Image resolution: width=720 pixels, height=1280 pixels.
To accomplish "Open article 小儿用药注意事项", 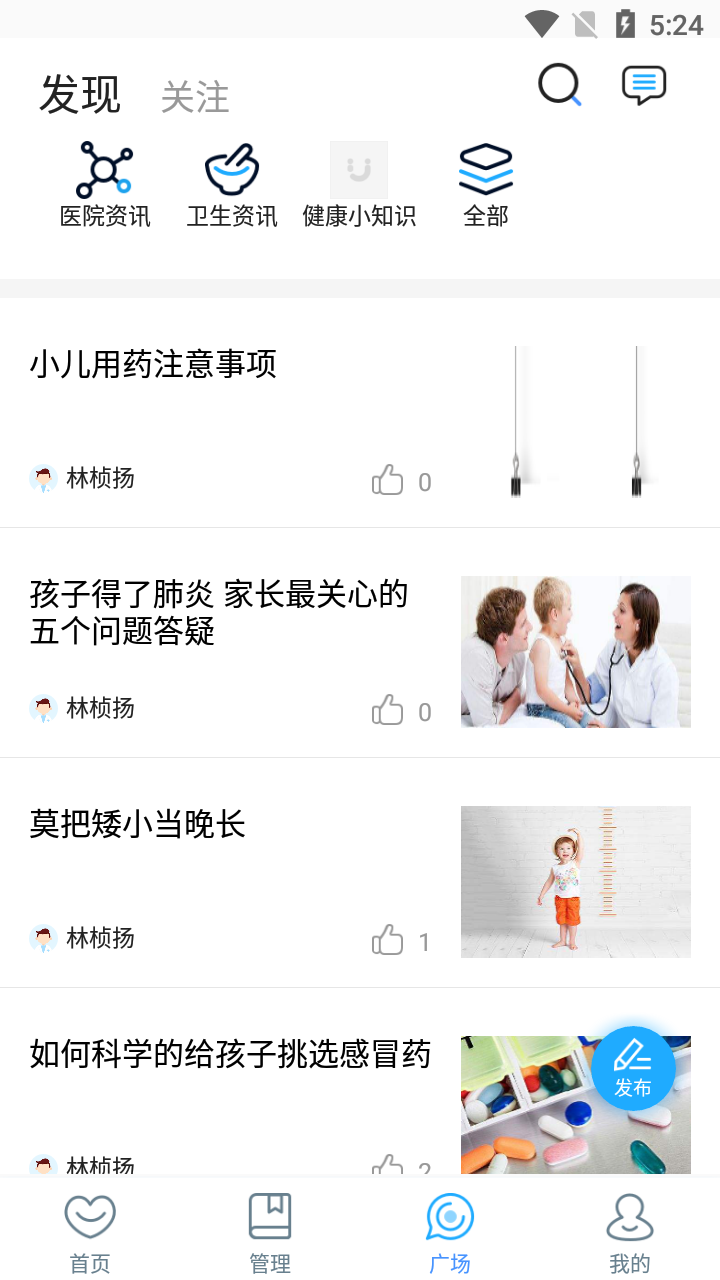I will 153,364.
